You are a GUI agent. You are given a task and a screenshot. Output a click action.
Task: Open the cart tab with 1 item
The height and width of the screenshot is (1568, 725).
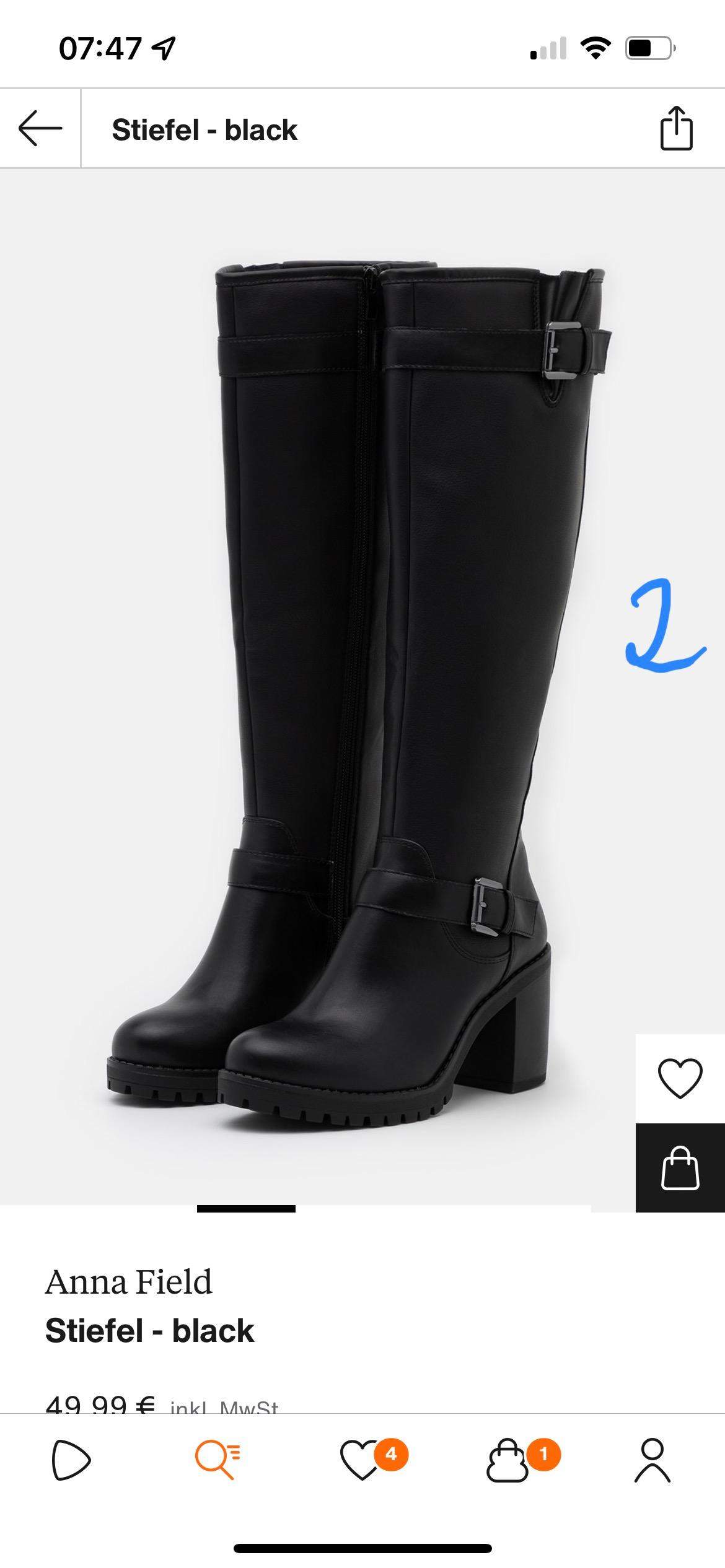508,1460
